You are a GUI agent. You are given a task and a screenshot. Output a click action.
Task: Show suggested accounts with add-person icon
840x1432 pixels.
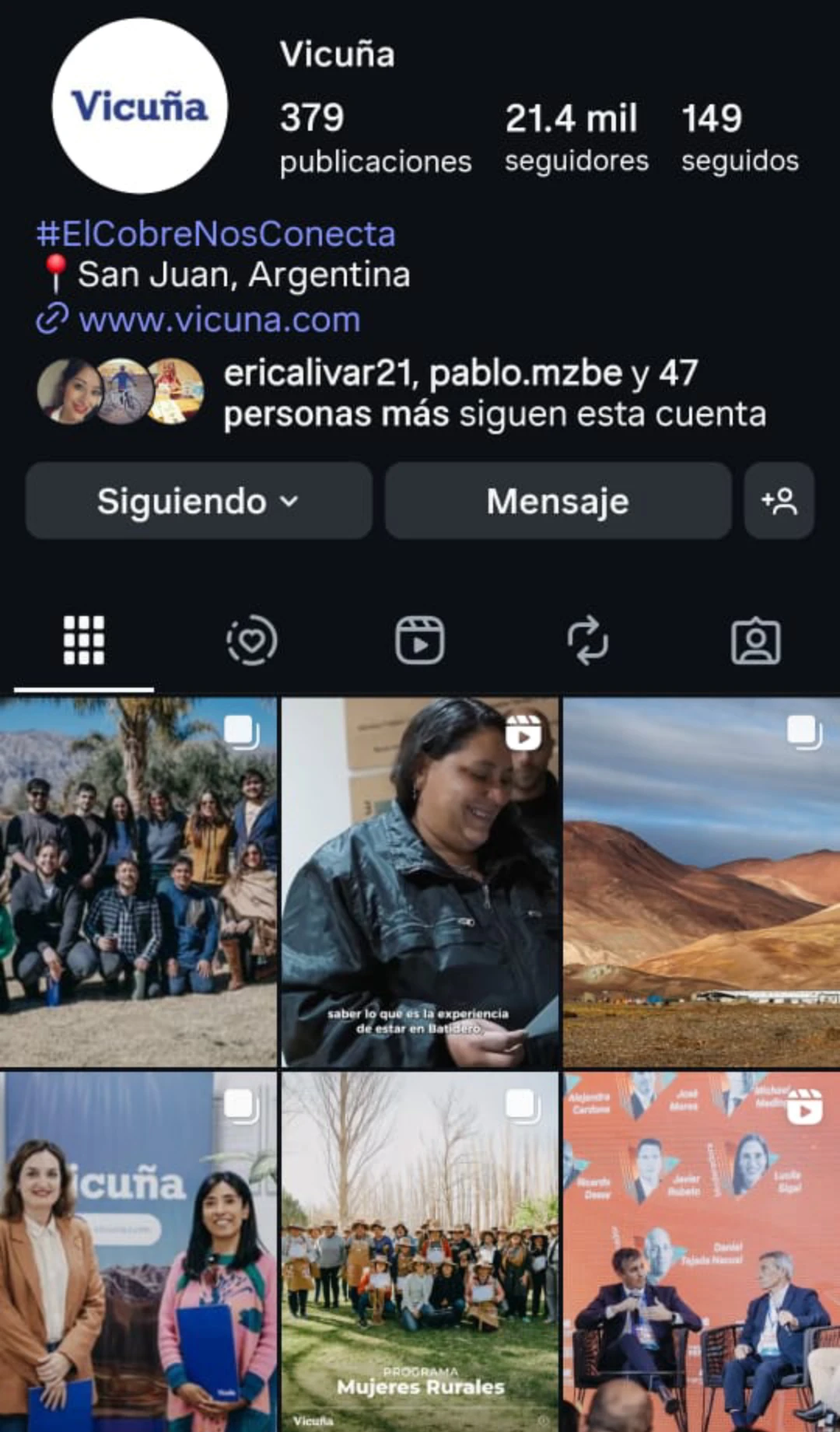(x=779, y=501)
